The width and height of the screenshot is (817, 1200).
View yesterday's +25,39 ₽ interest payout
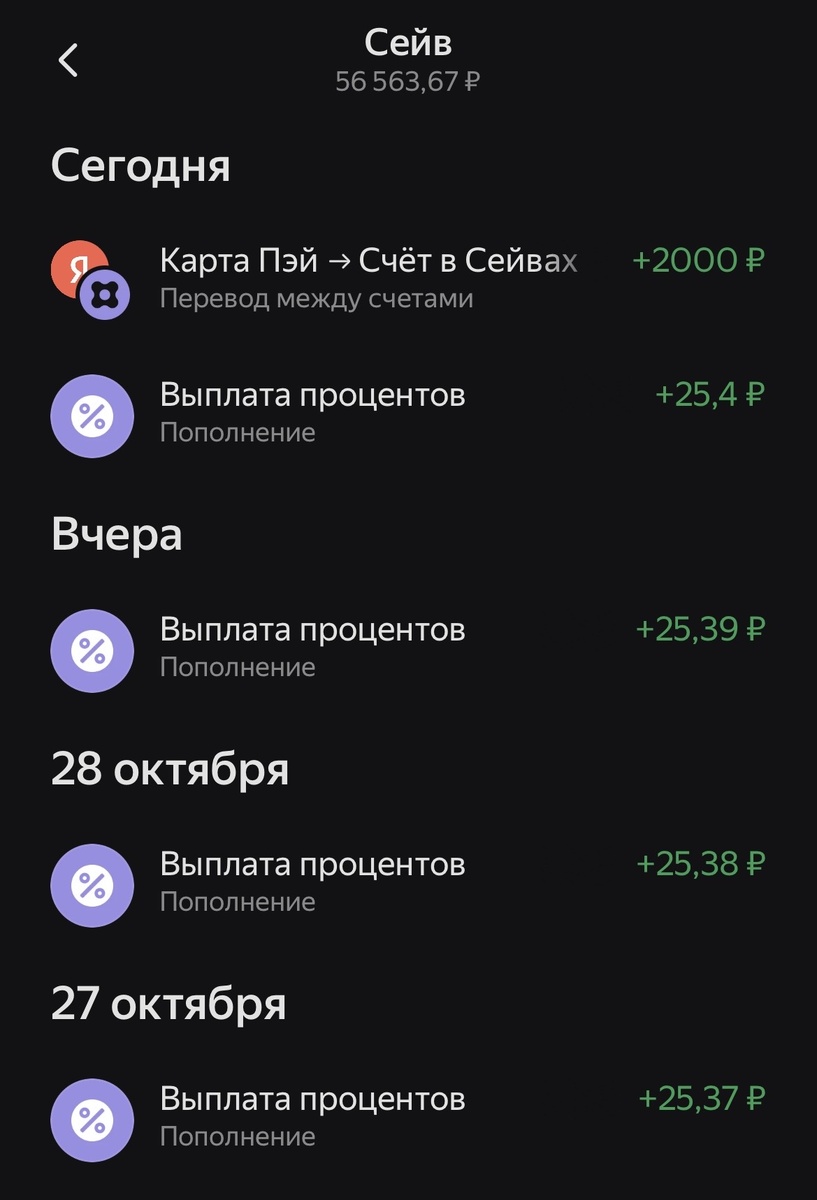pos(408,647)
